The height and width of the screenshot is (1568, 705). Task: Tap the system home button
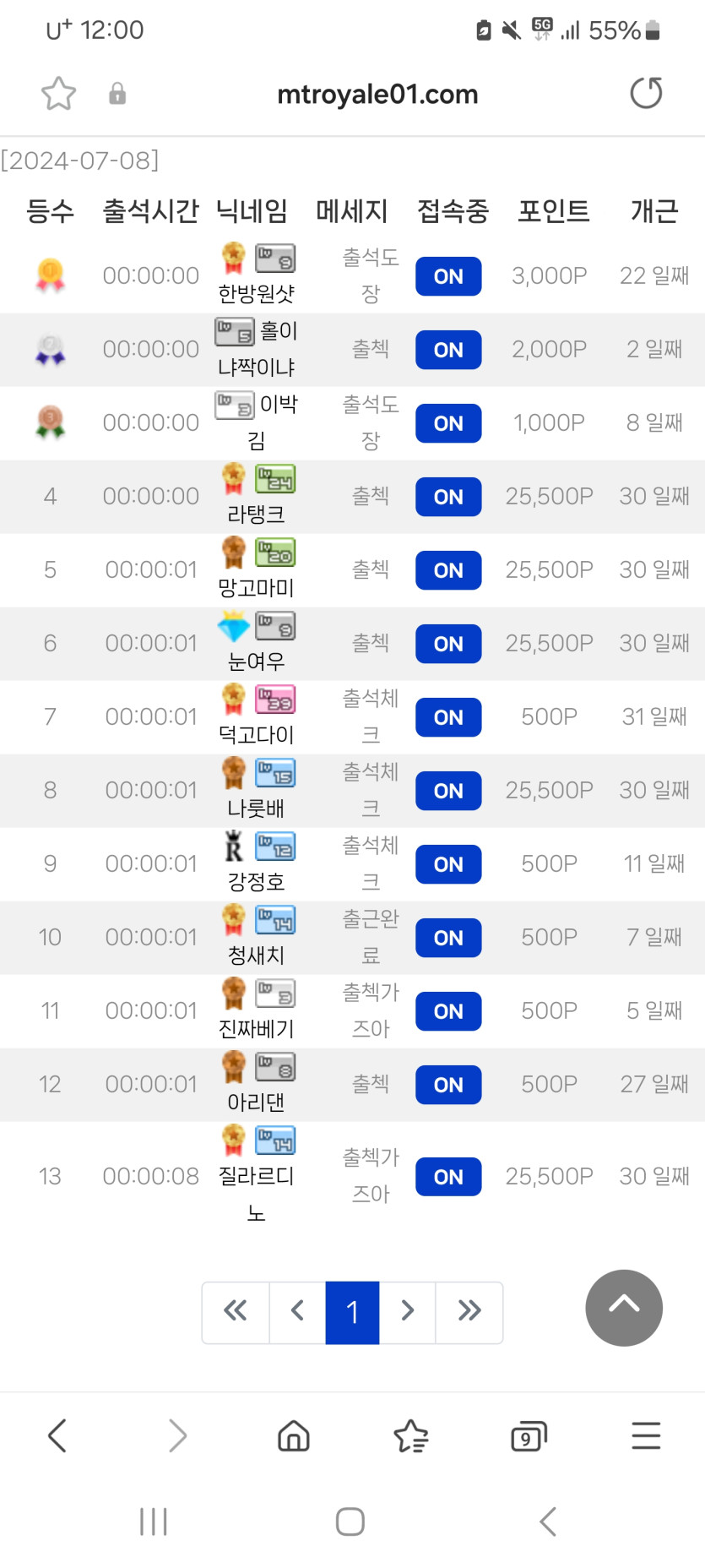click(350, 1522)
